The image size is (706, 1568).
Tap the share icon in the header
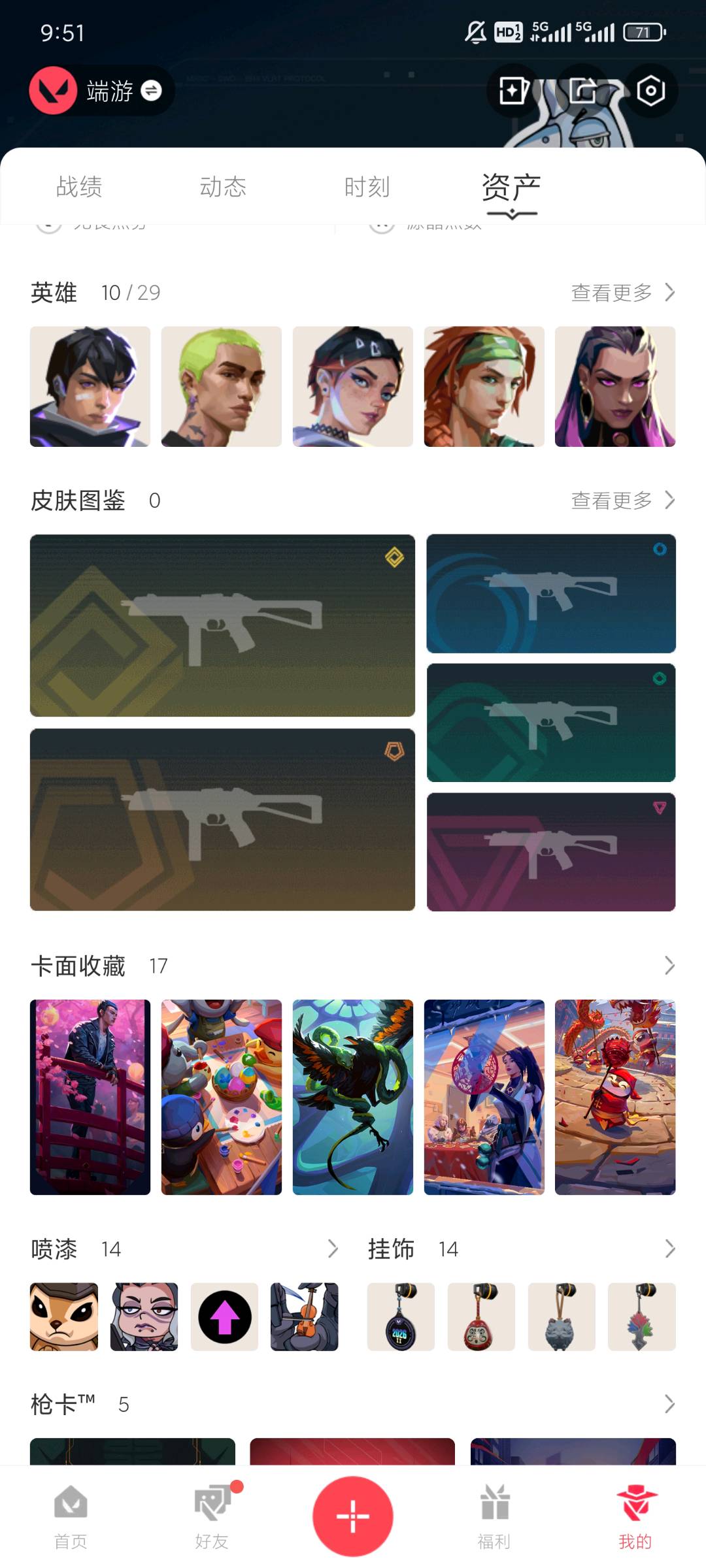pos(582,91)
